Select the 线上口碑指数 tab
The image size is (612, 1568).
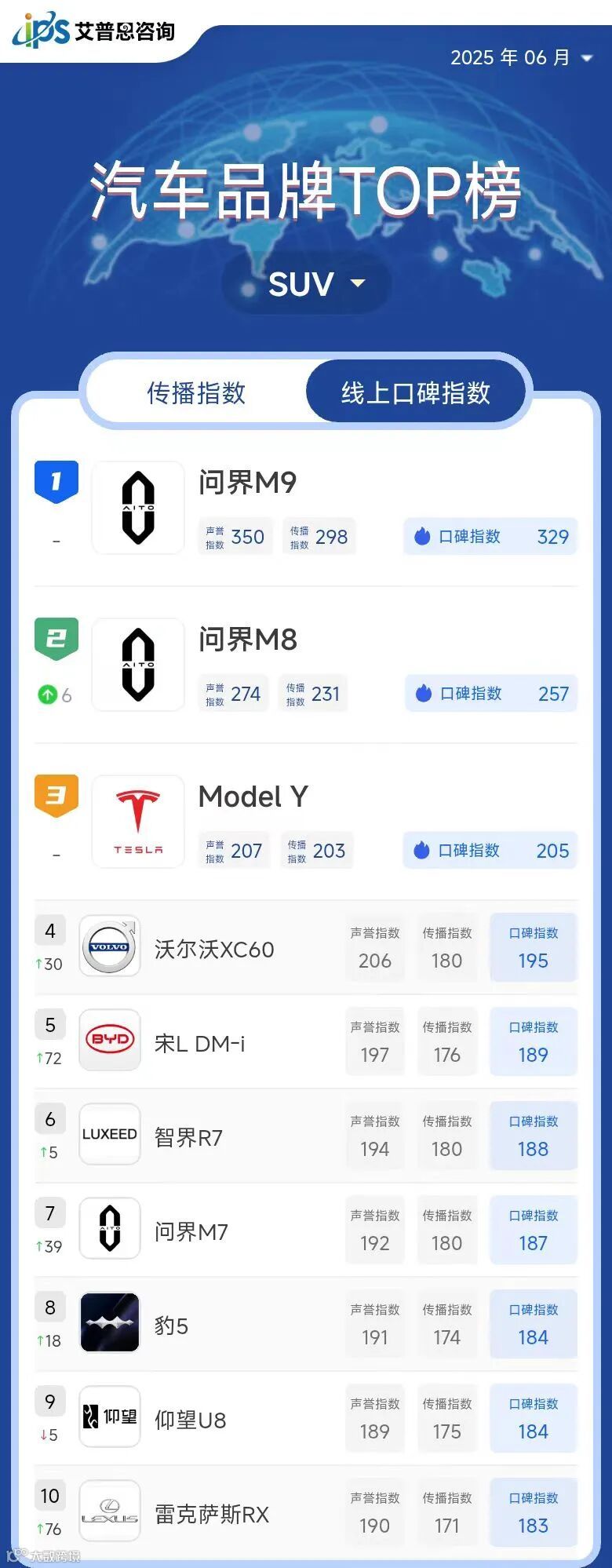415,392
